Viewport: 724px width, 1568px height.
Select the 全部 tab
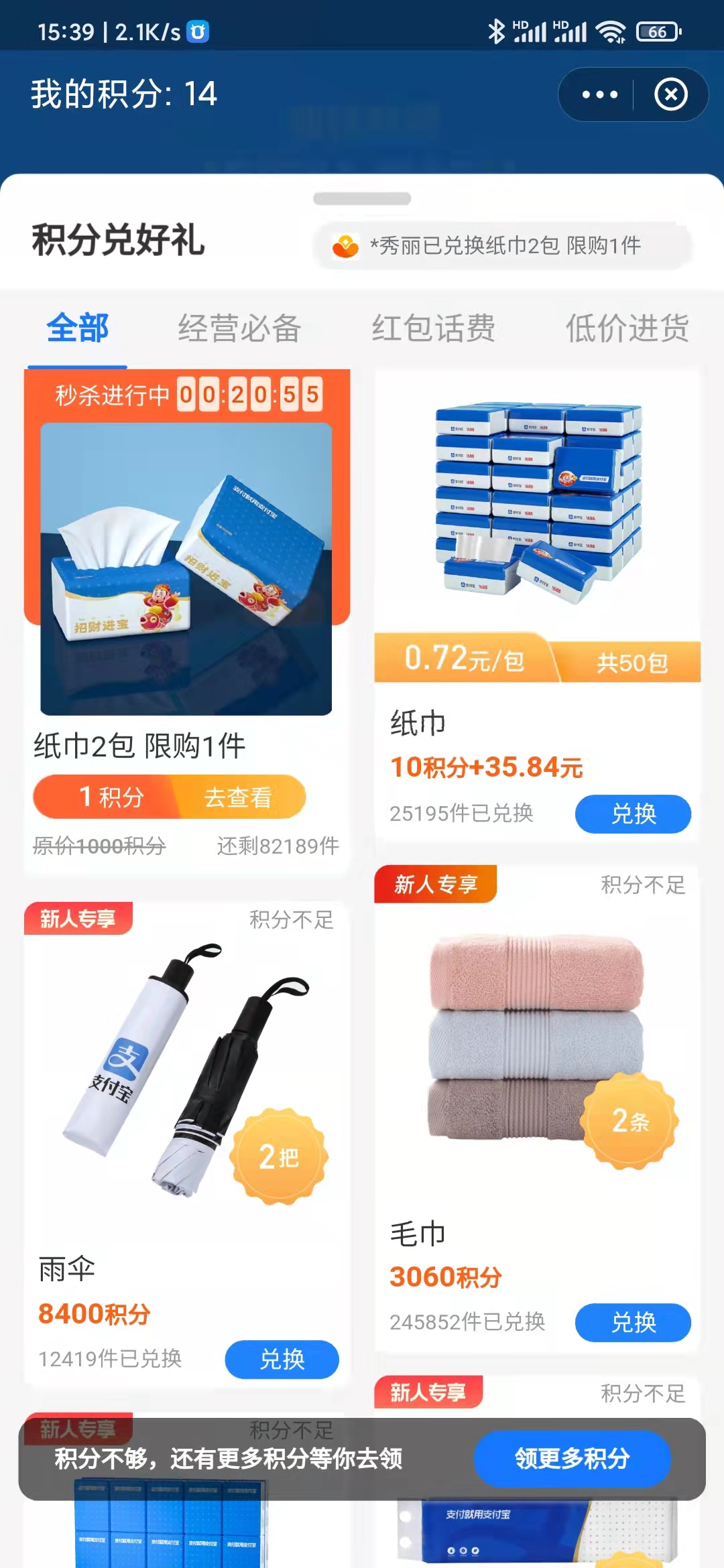tap(77, 328)
